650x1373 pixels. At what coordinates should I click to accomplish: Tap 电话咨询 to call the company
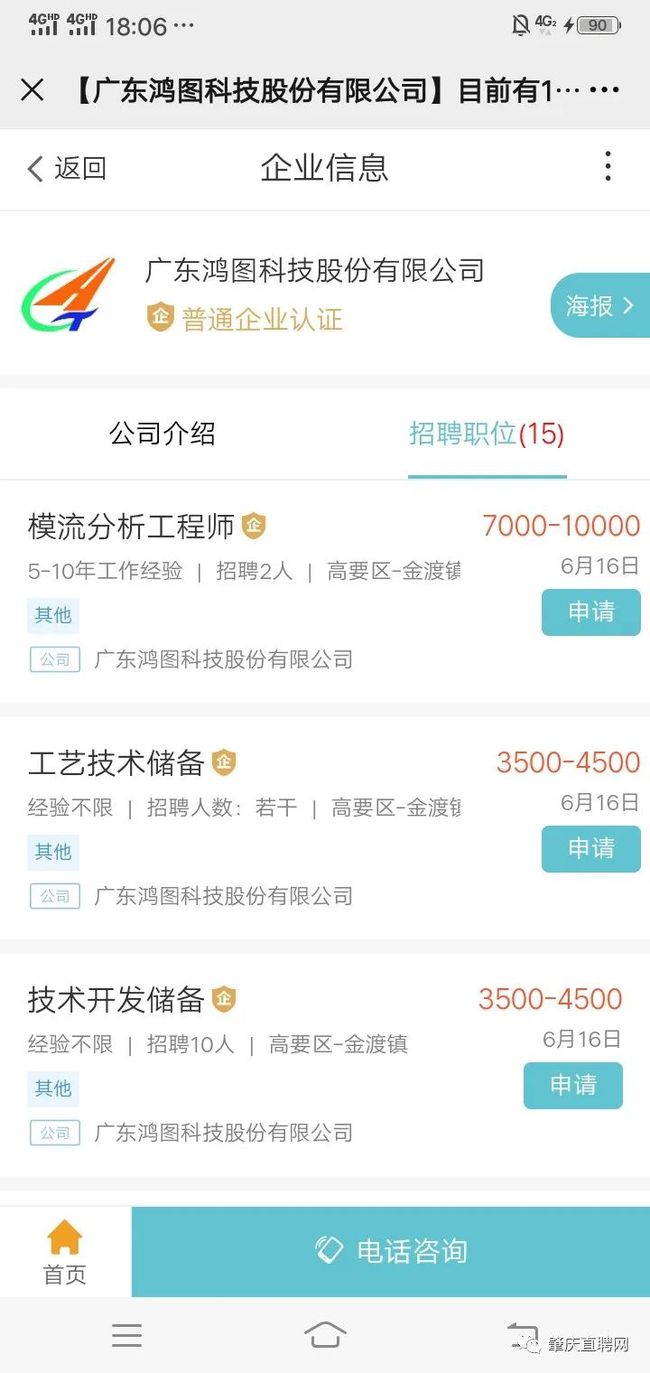(x=391, y=1251)
